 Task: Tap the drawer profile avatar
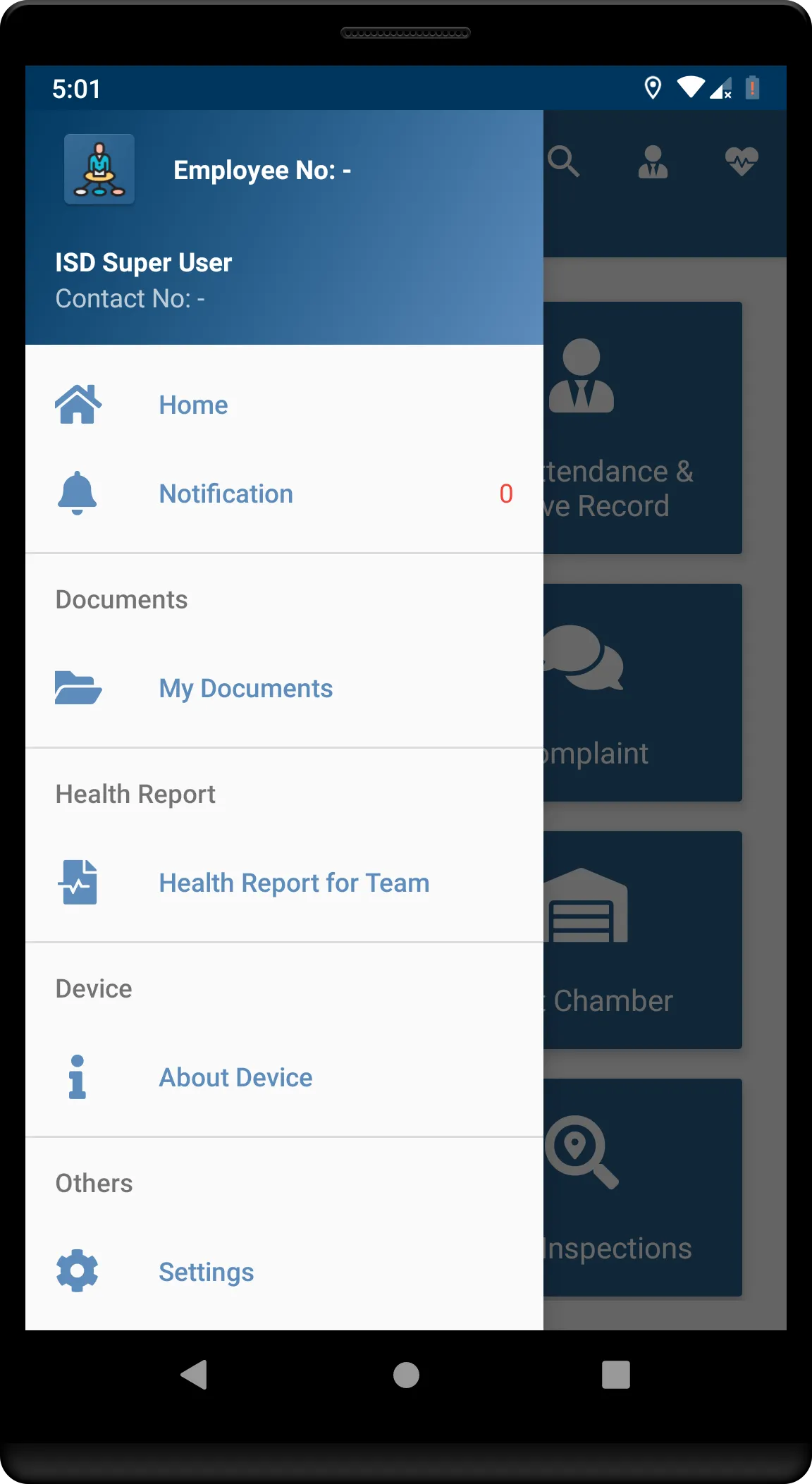(x=99, y=170)
